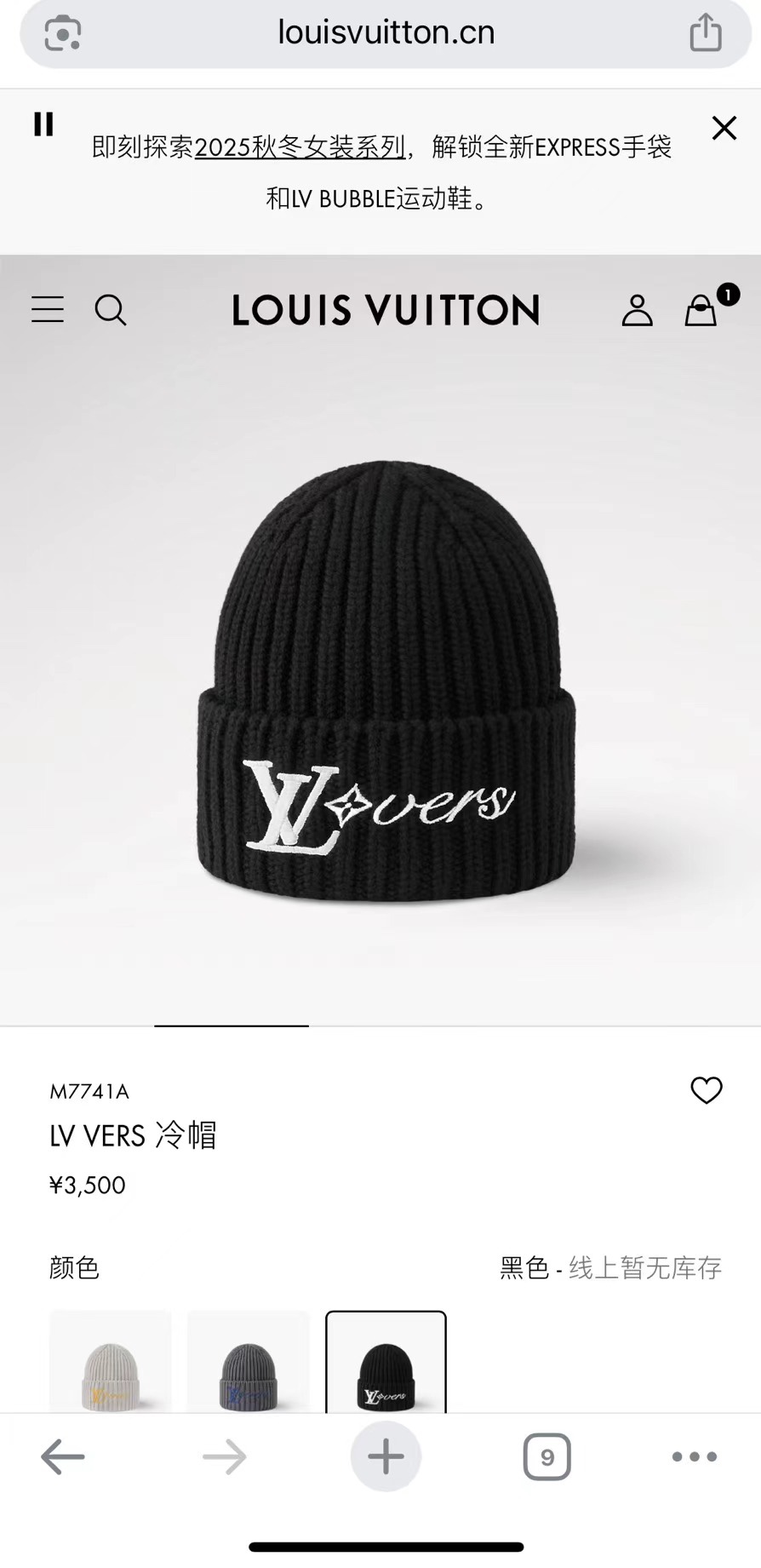Go back to the previous page

pos(63,1457)
